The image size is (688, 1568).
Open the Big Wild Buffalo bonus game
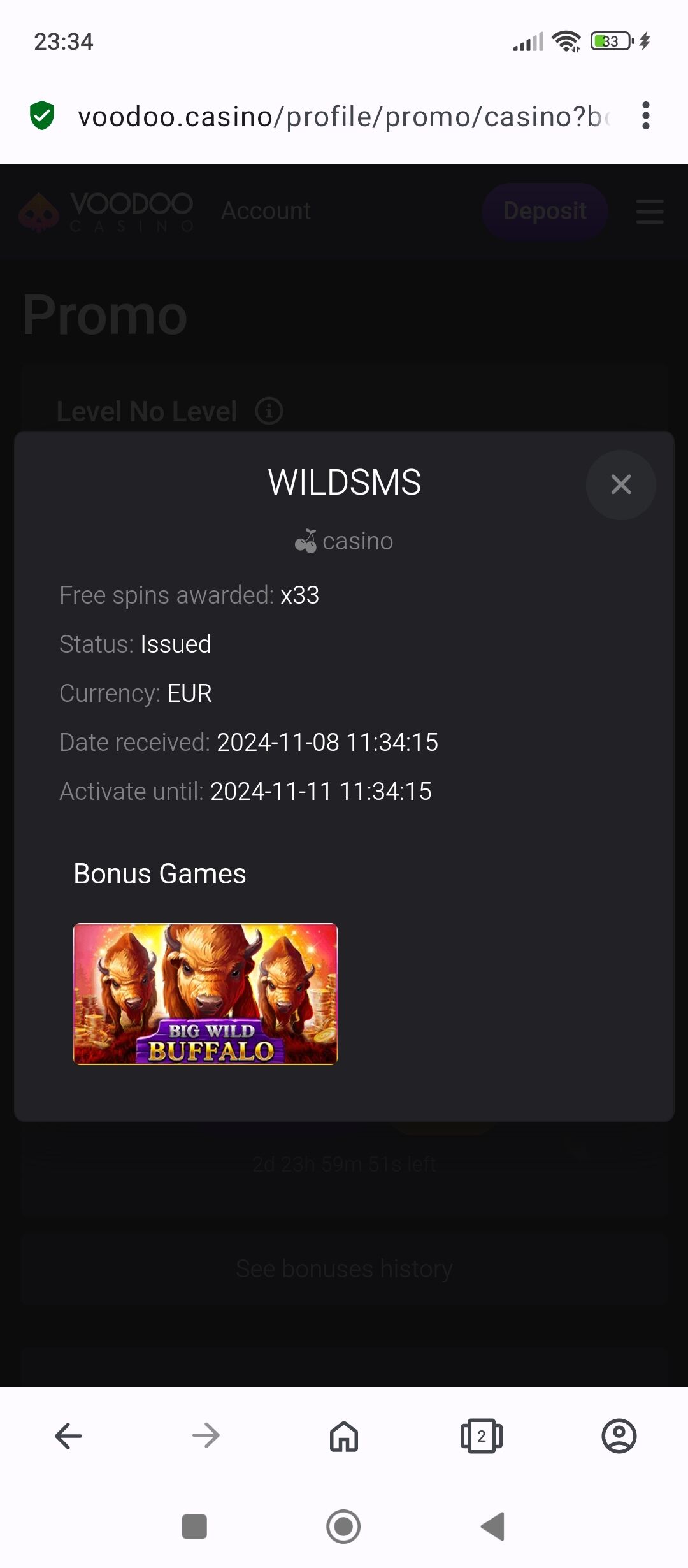point(205,994)
